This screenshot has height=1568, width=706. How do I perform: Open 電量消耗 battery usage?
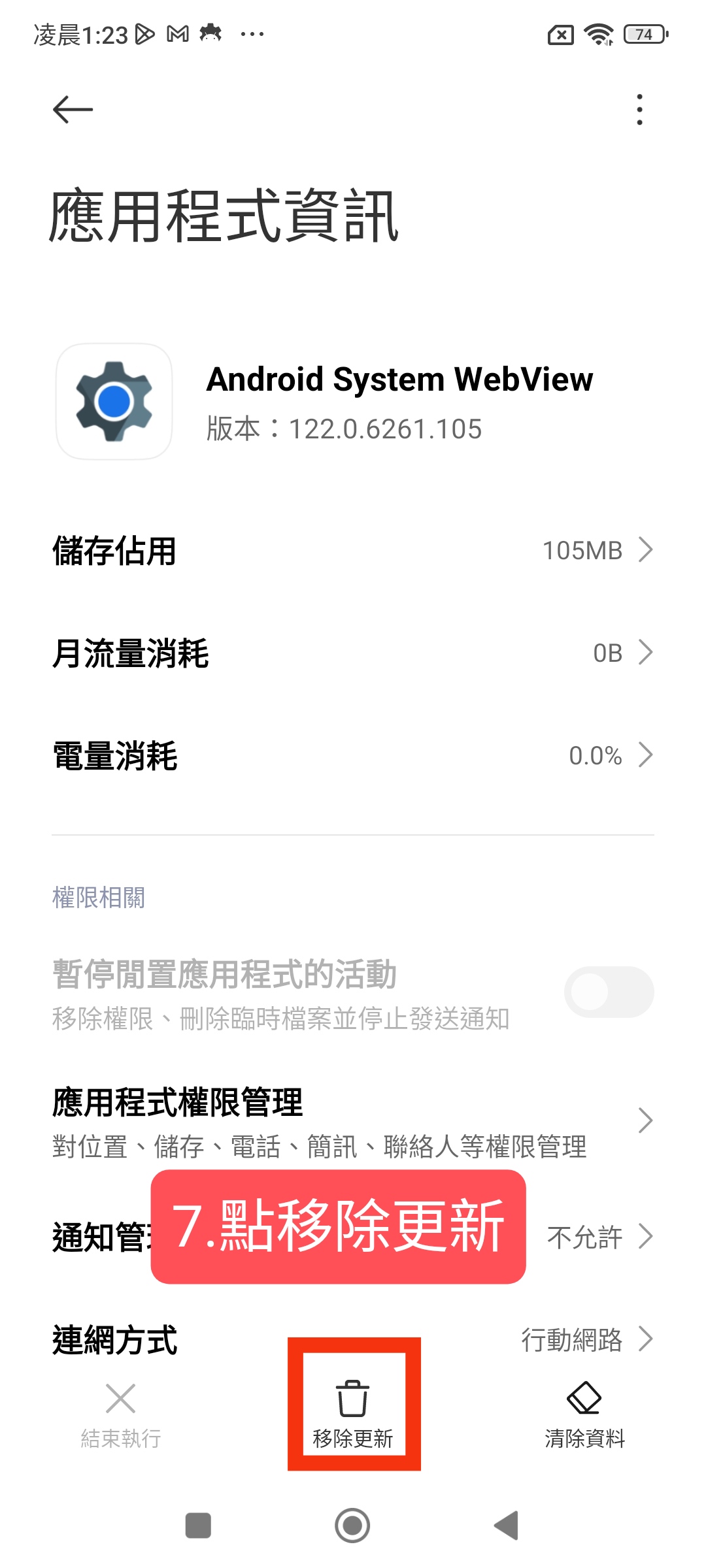[353, 755]
